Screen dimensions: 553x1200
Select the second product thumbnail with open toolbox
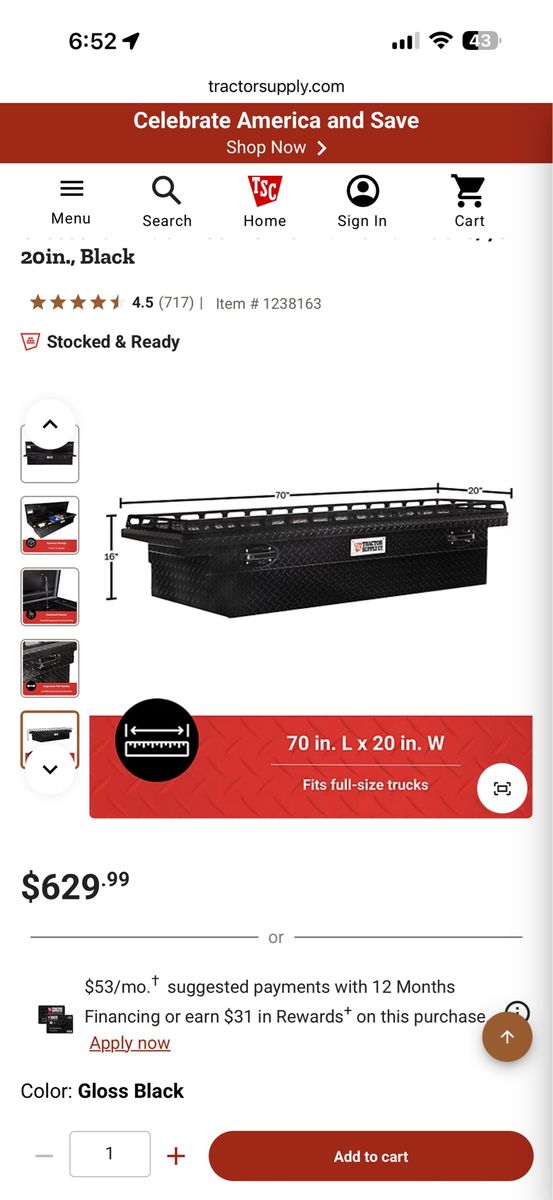pos(50,525)
